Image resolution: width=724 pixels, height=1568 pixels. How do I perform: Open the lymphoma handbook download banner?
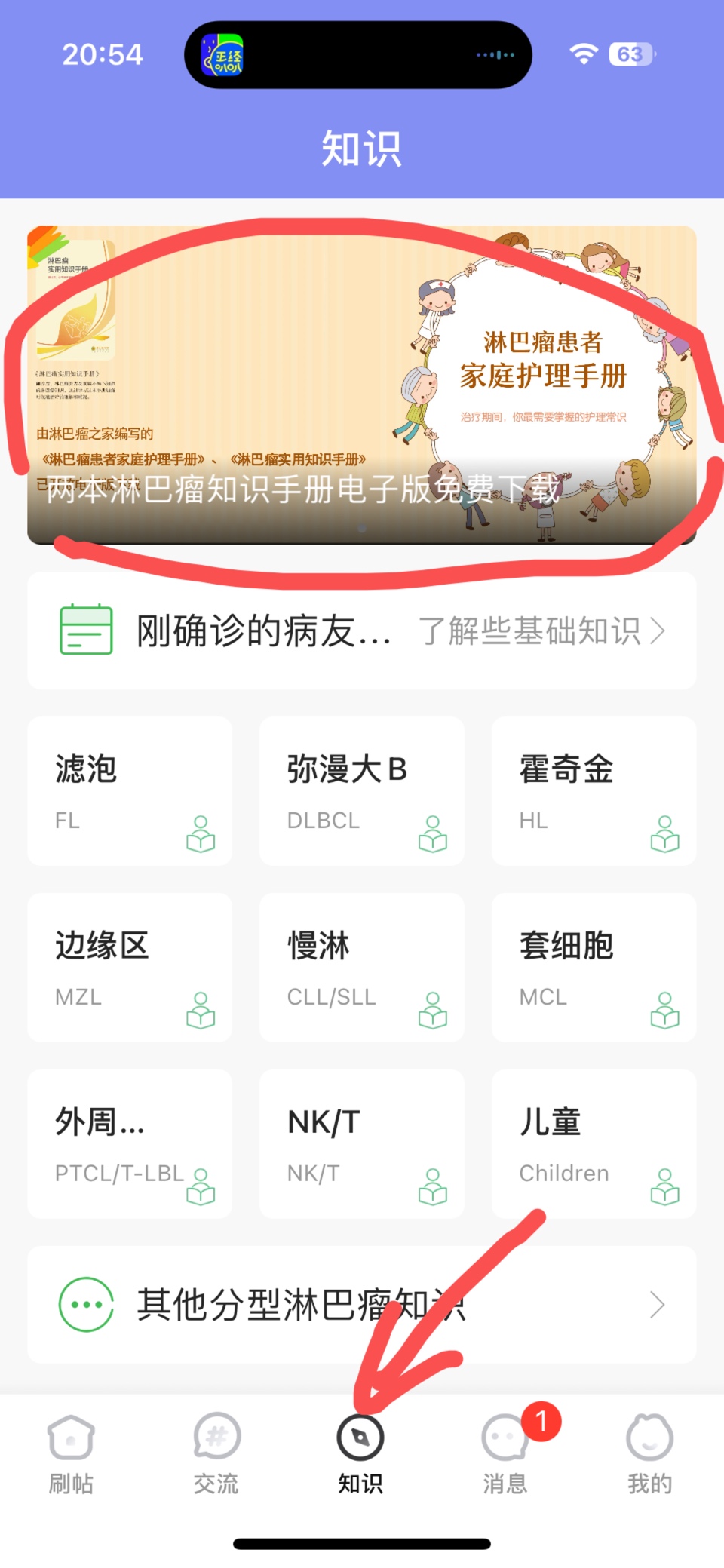(x=362, y=385)
